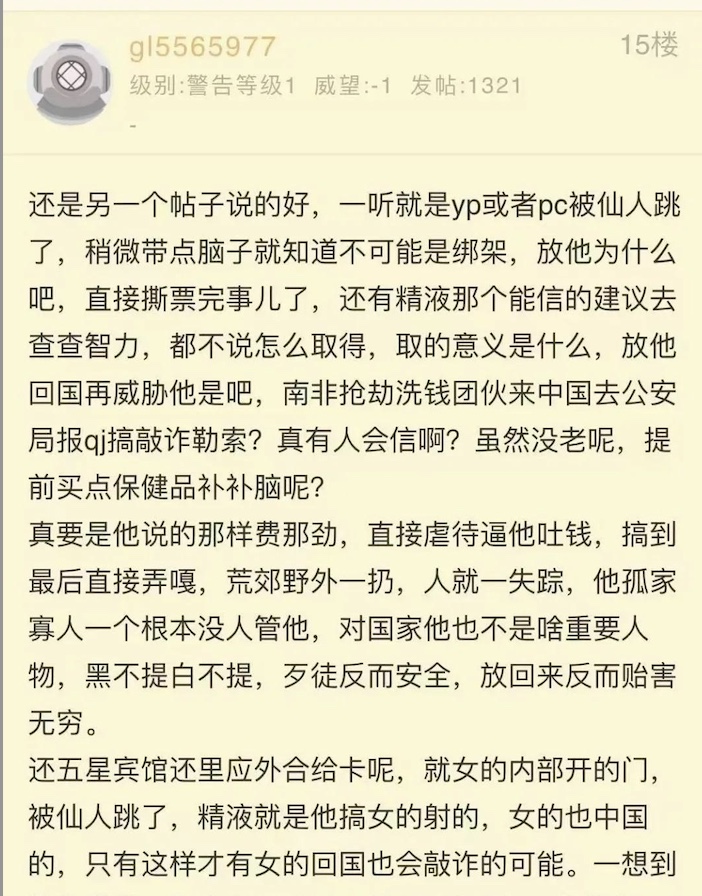
Task: Open the profile of user gl5565977
Action: point(202,47)
